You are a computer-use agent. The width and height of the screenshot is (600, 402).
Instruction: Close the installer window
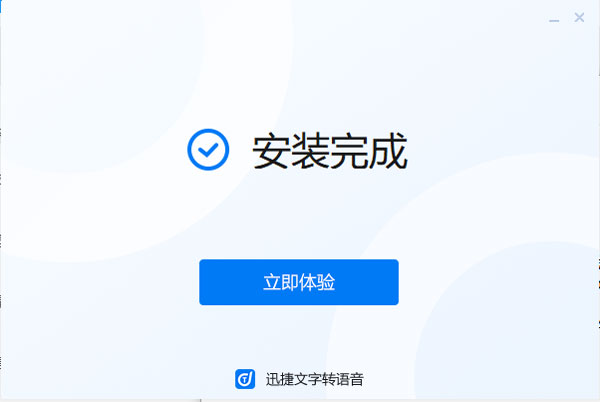579,18
